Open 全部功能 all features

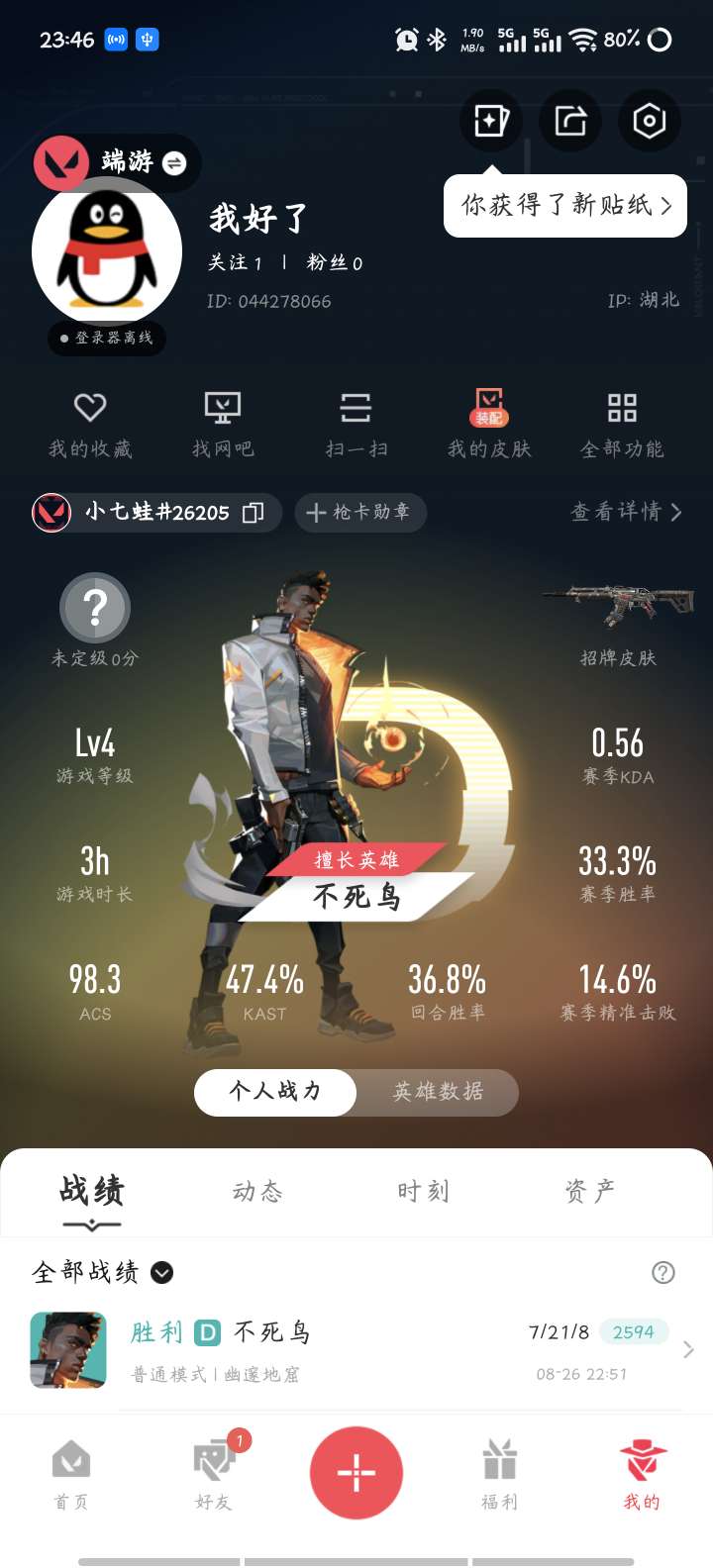(x=622, y=425)
